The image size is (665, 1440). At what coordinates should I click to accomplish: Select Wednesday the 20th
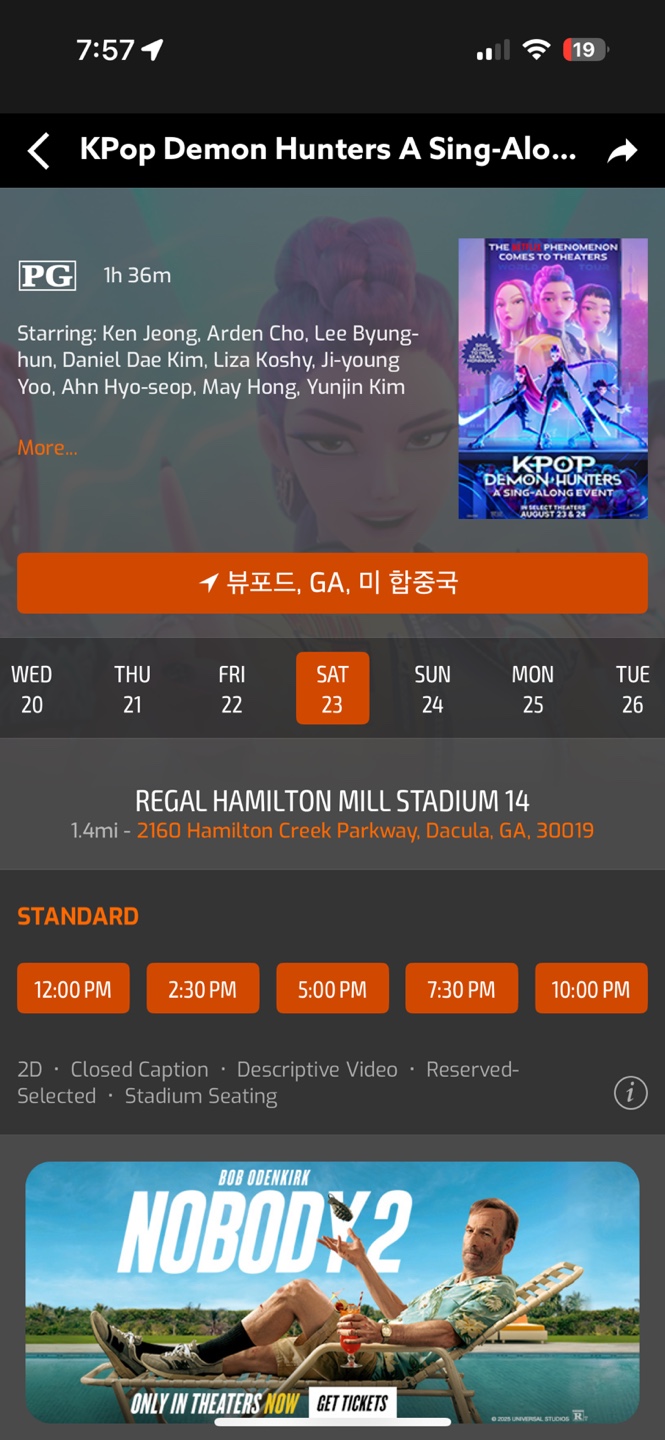coord(32,689)
